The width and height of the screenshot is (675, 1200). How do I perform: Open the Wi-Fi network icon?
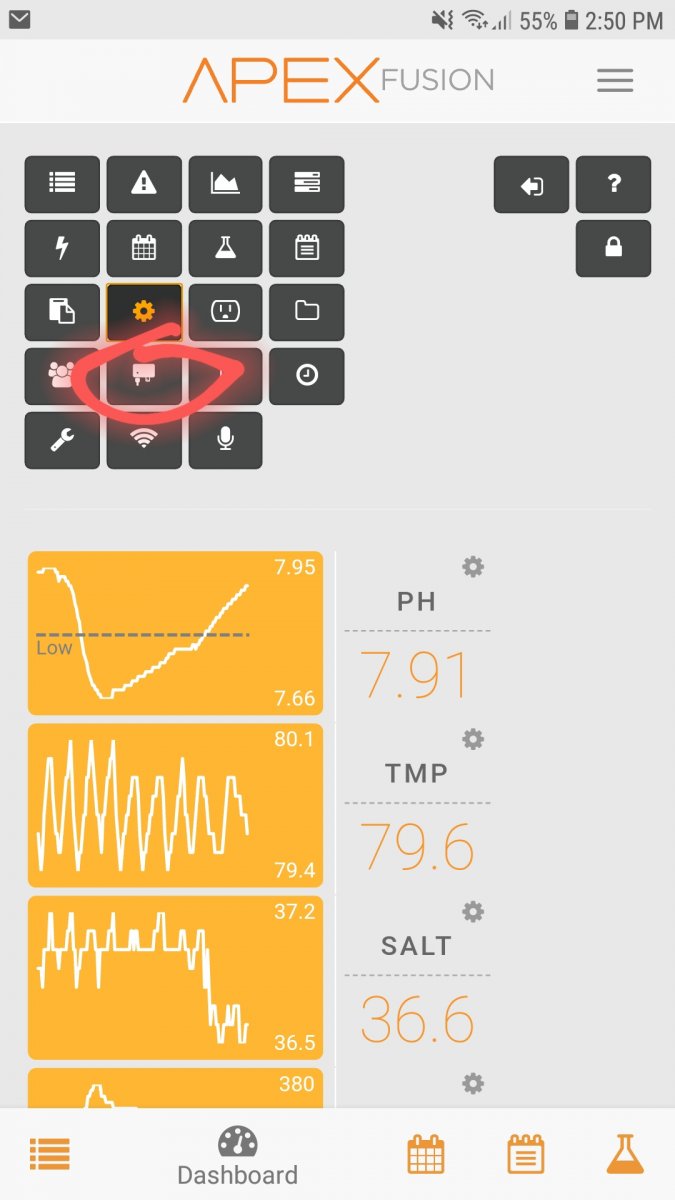point(144,440)
